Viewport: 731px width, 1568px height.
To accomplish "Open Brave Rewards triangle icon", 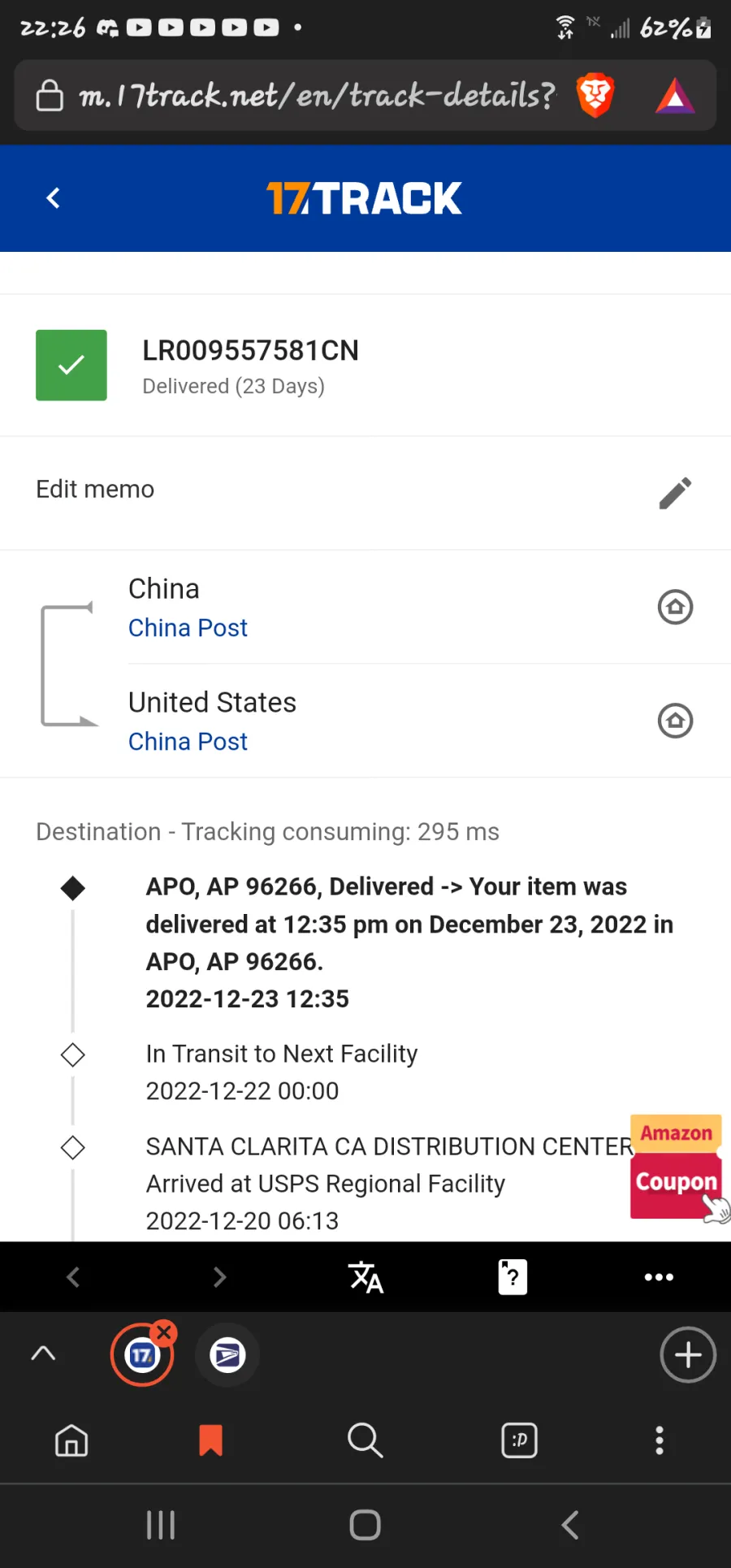I will 675,96.
